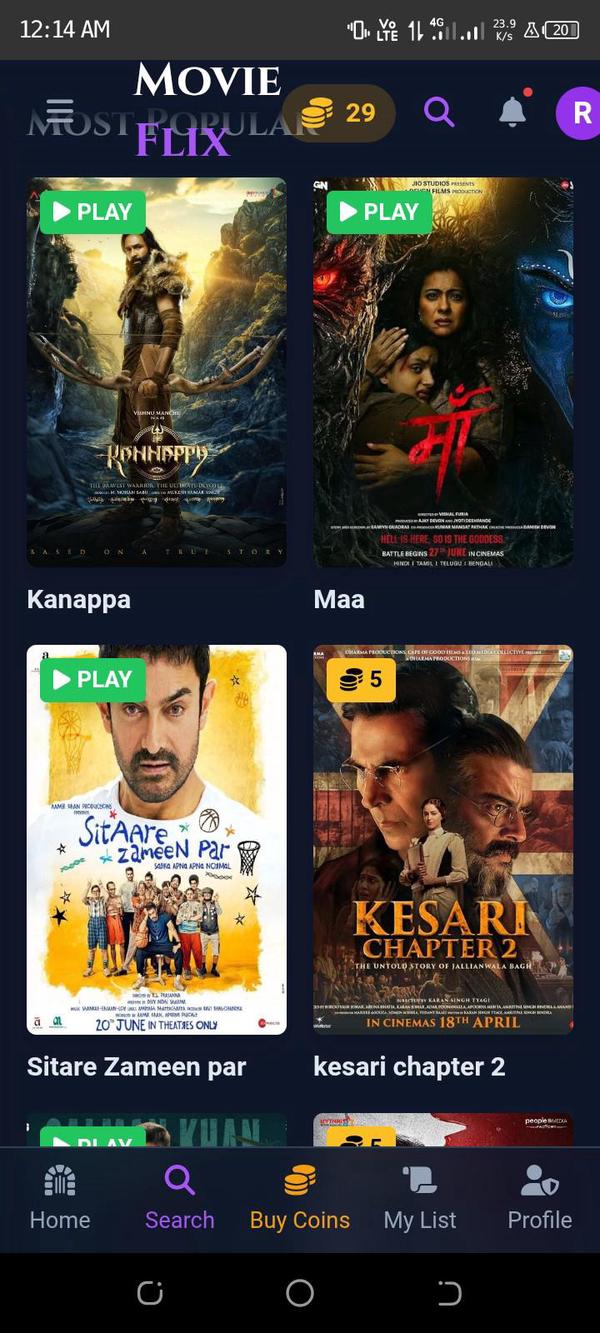
Task: Open the My List tab
Action: click(x=420, y=1198)
